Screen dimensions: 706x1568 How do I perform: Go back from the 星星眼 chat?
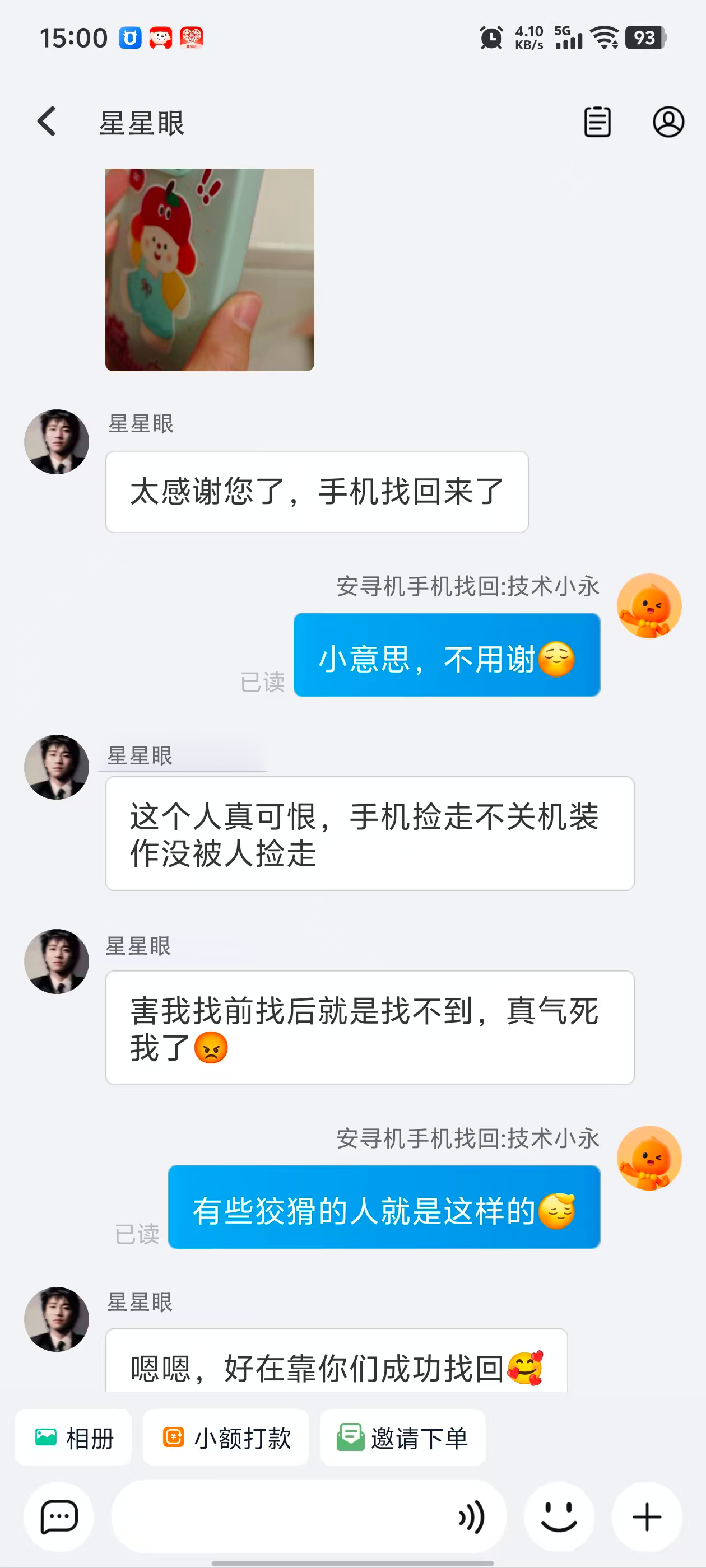click(47, 121)
